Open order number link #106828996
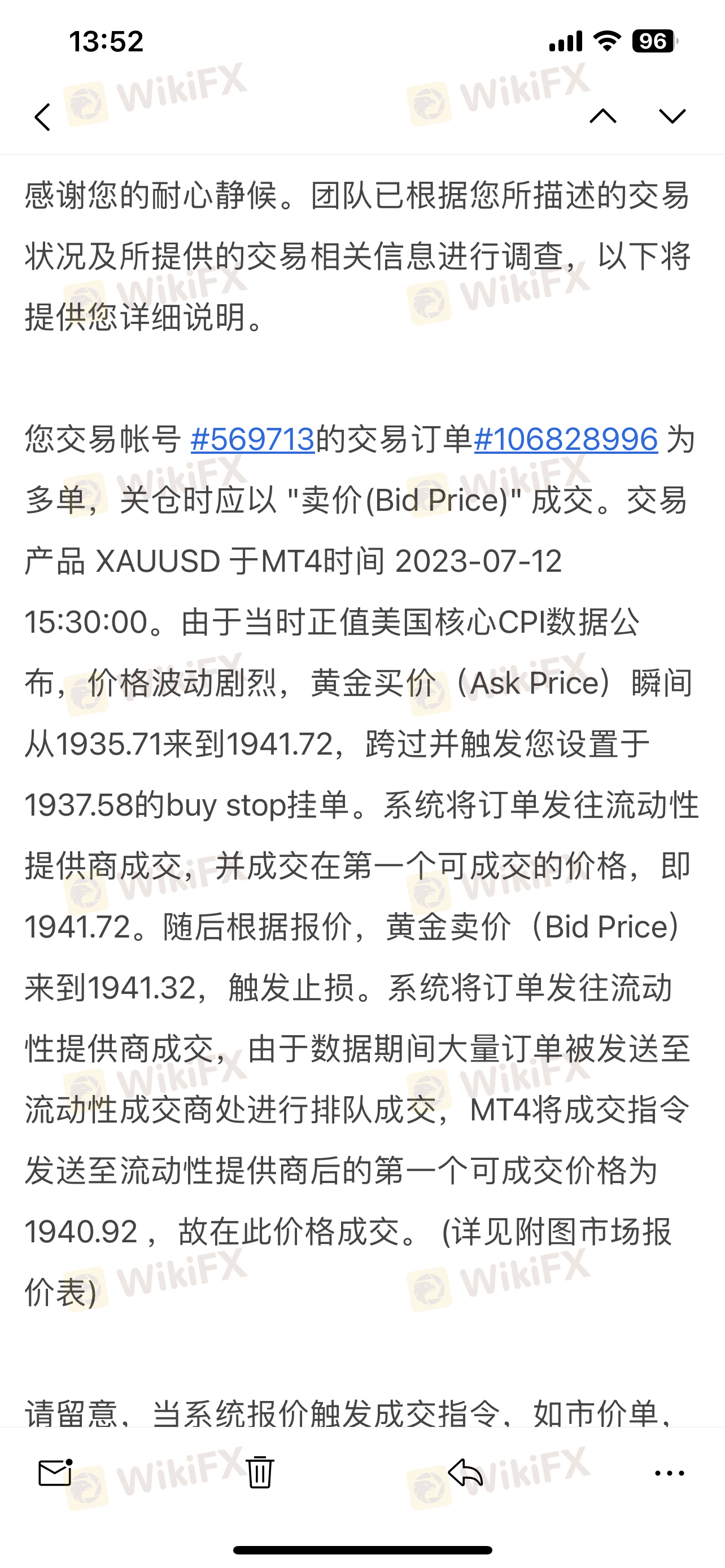 (566, 439)
